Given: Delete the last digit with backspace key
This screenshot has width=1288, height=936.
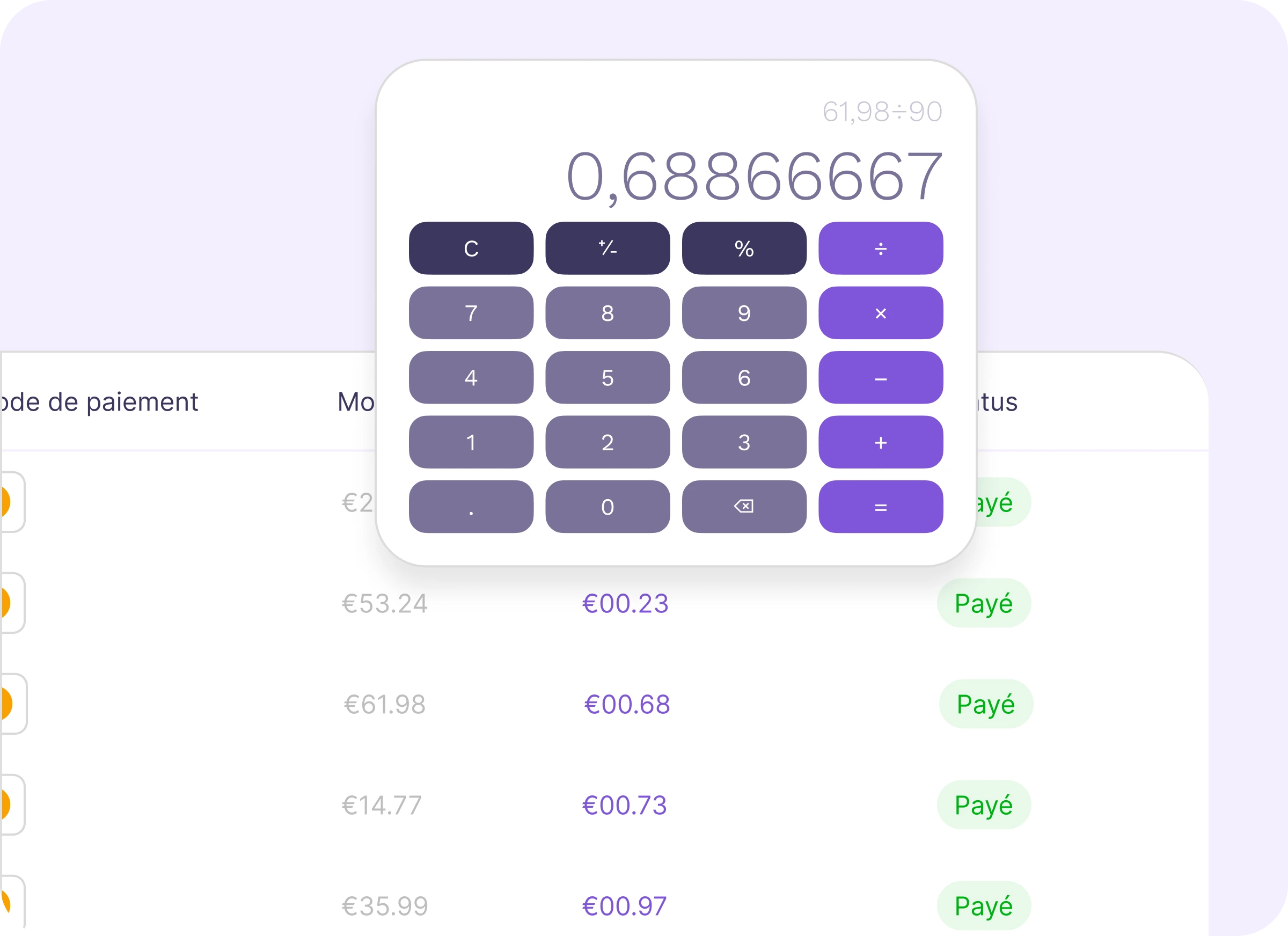Looking at the screenshot, I should tap(744, 507).
